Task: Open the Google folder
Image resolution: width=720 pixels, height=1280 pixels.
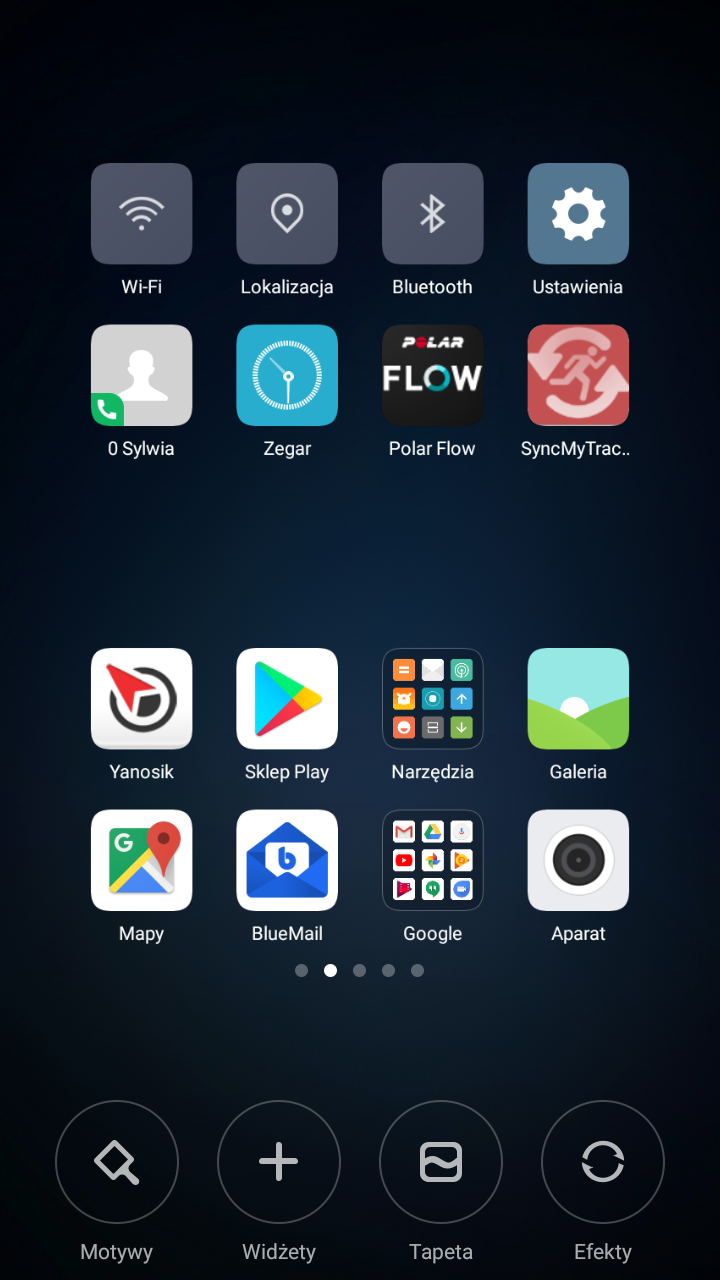Action: point(432,860)
